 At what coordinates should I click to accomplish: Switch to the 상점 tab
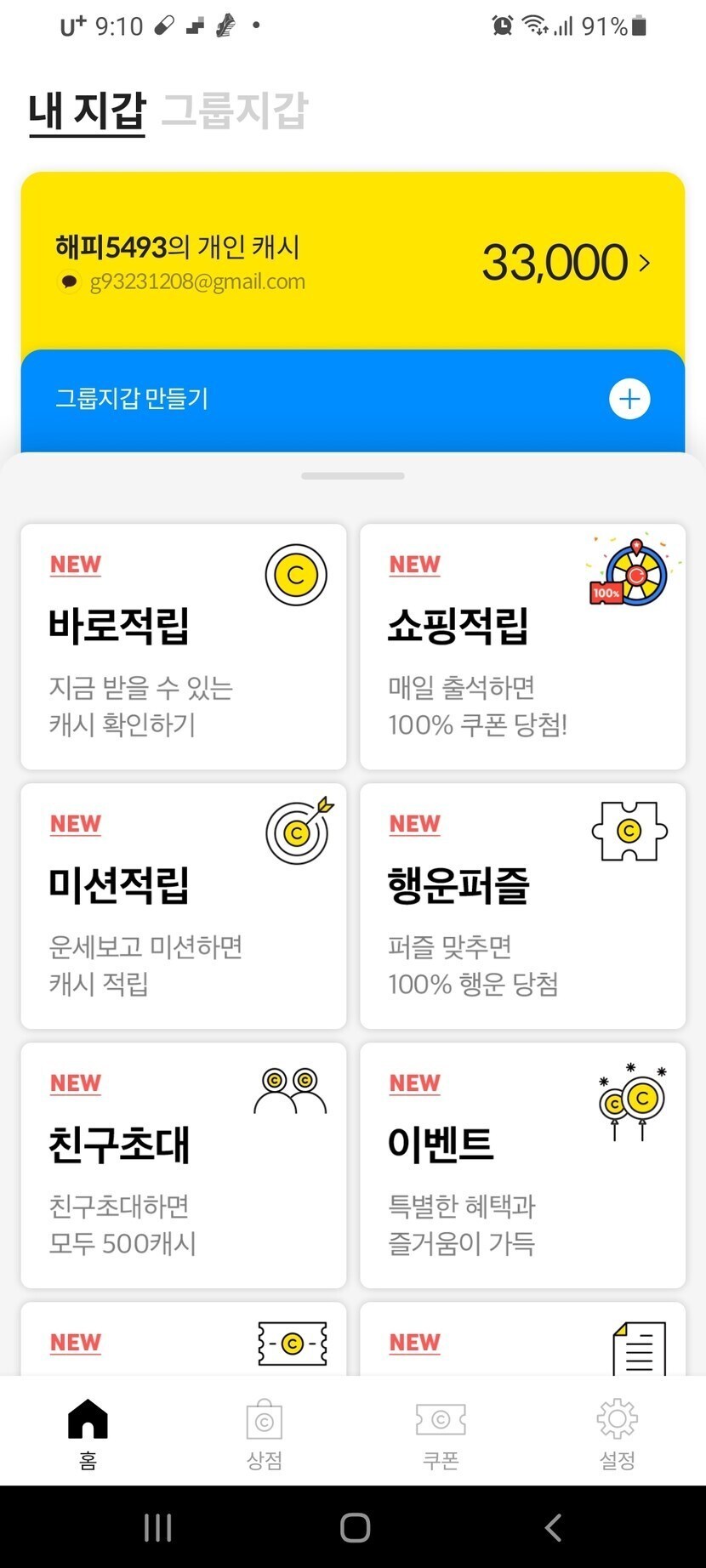pyautogui.click(x=265, y=1434)
